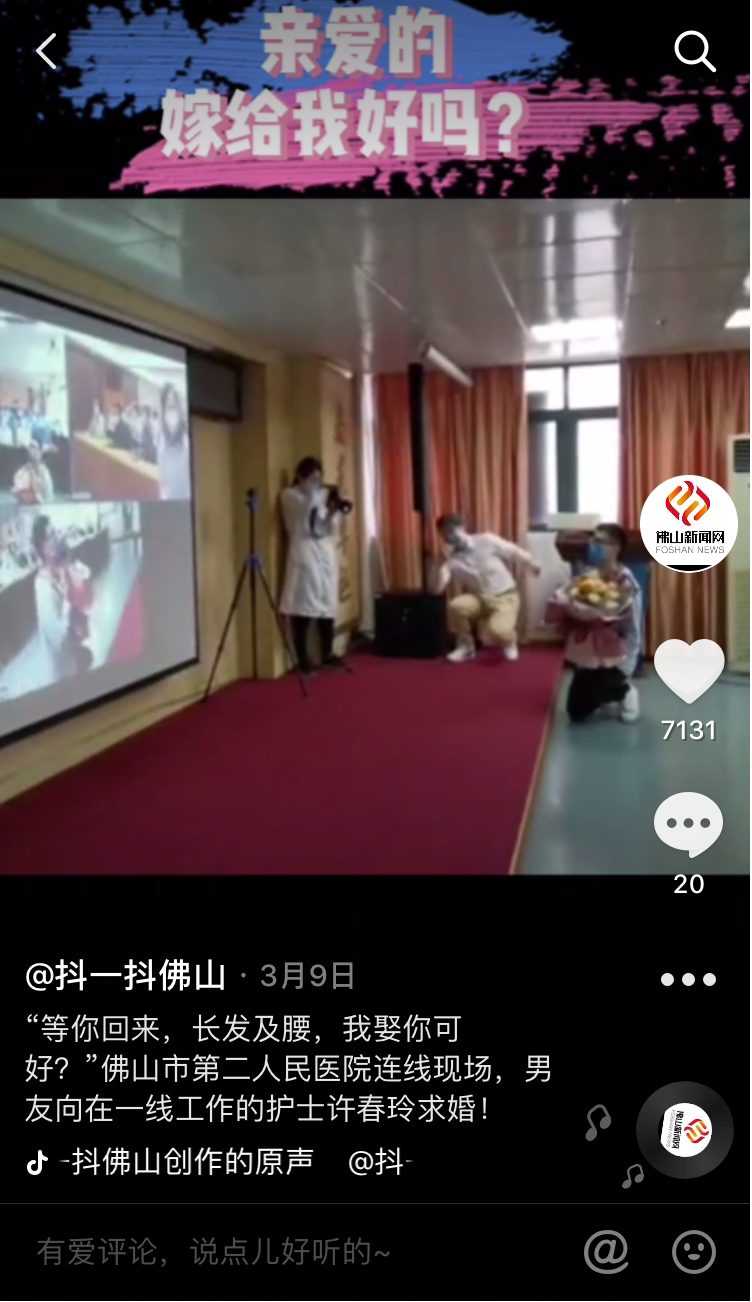The width and height of the screenshot is (752, 1302).
Task: Go back using the top-left arrow
Action: 47,50
